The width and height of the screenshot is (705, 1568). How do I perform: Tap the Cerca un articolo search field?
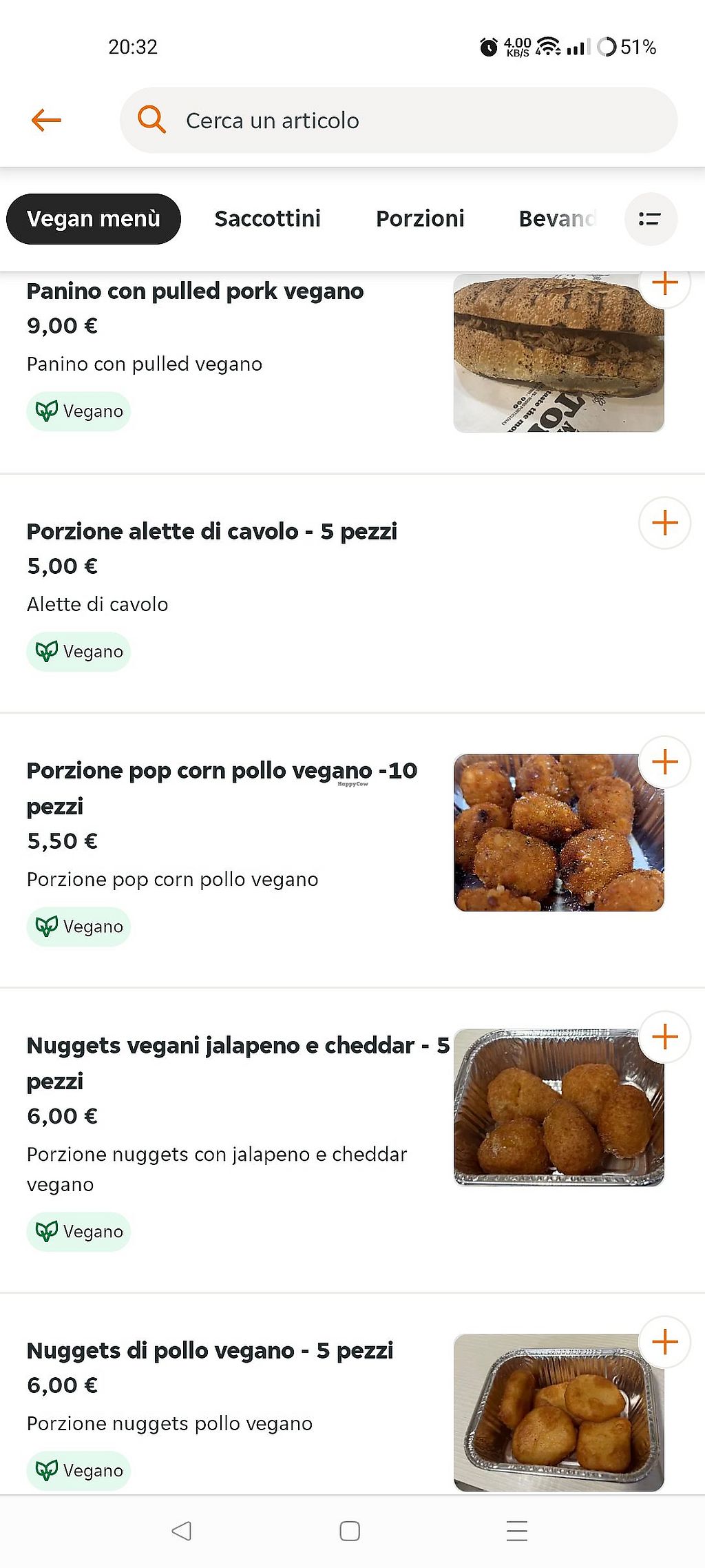point(399,121)
